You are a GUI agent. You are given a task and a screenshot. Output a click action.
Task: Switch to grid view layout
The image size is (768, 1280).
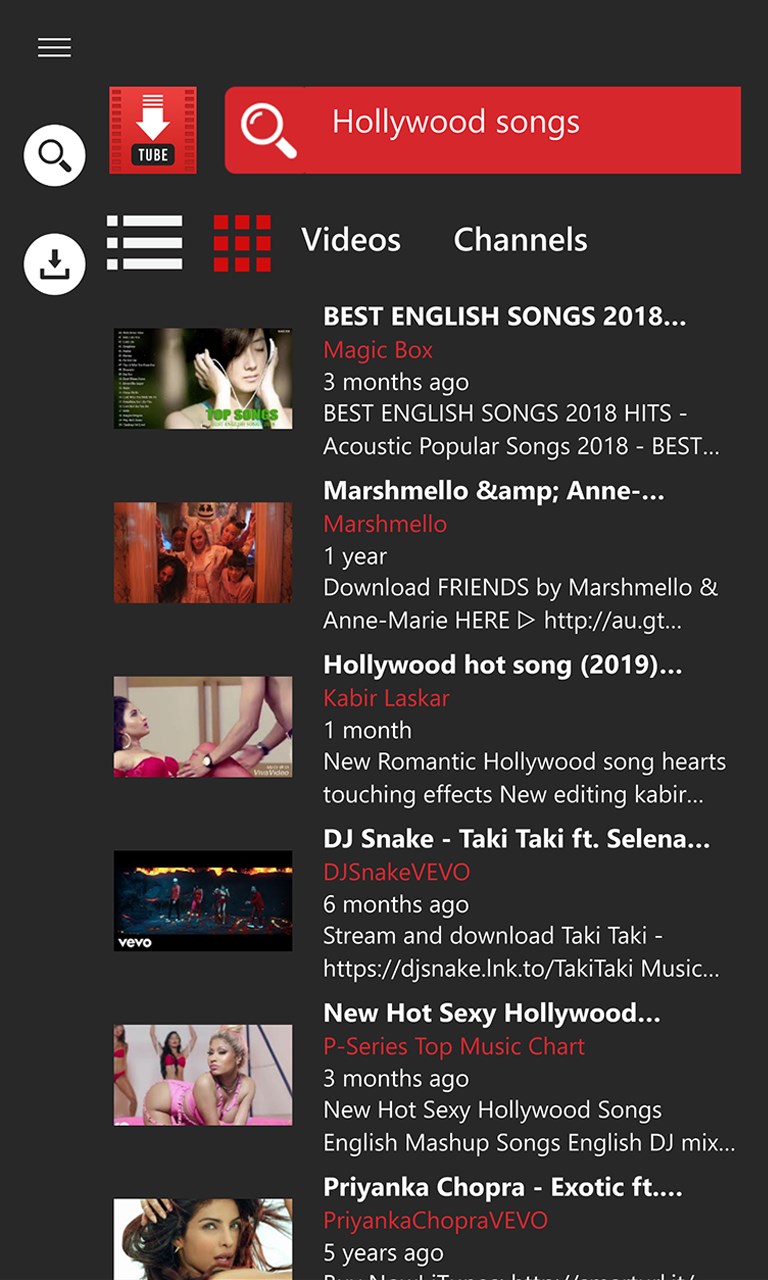242,243
